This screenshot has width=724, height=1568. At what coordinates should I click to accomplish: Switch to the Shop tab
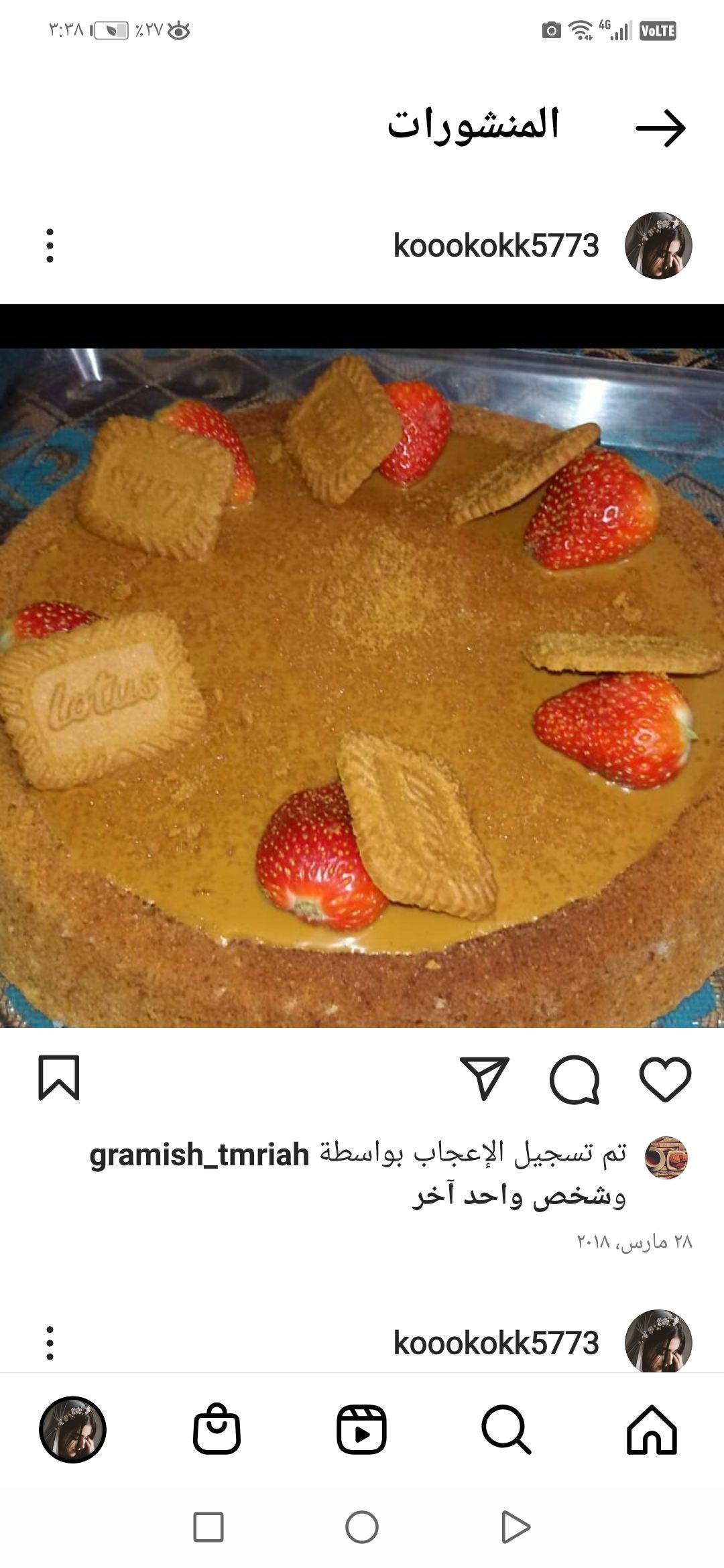[x=217, y=1430]
